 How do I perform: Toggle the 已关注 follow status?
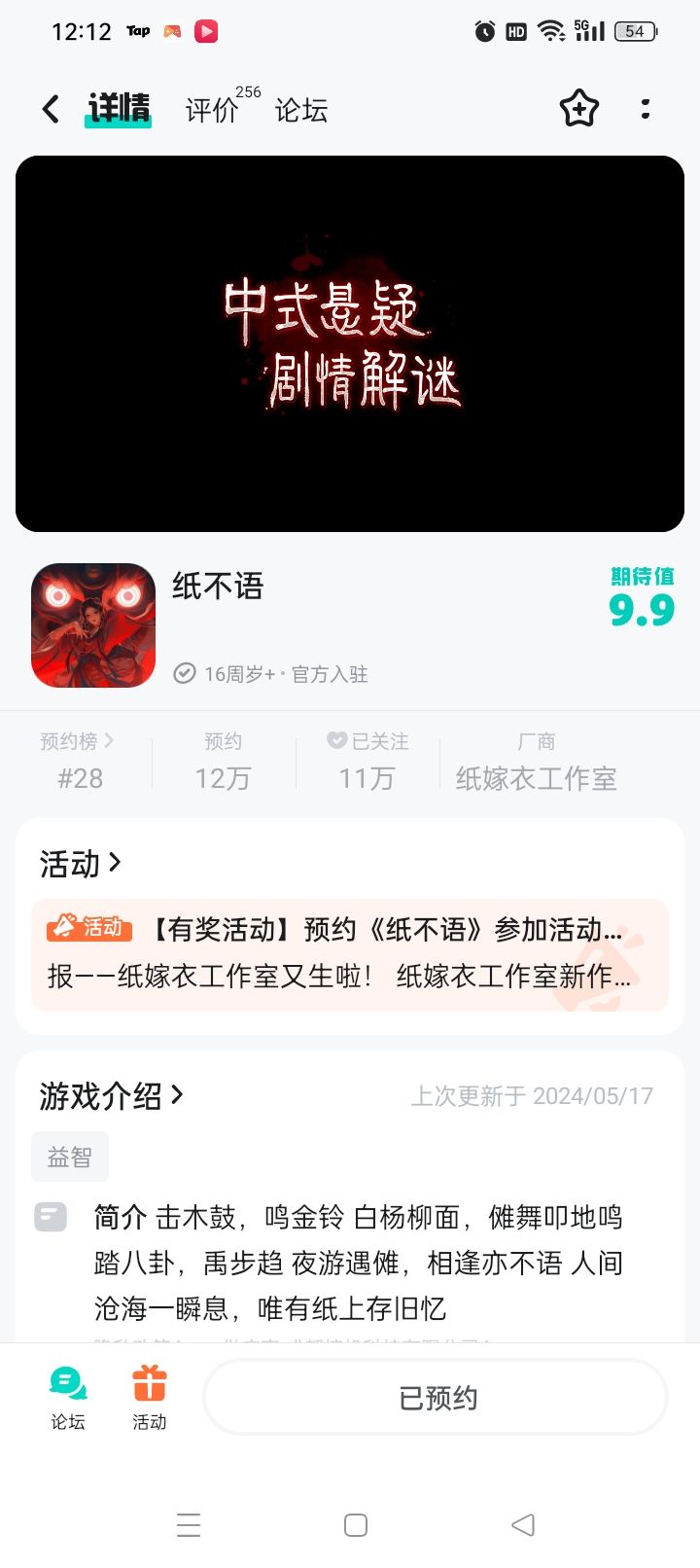coord(367,761)
